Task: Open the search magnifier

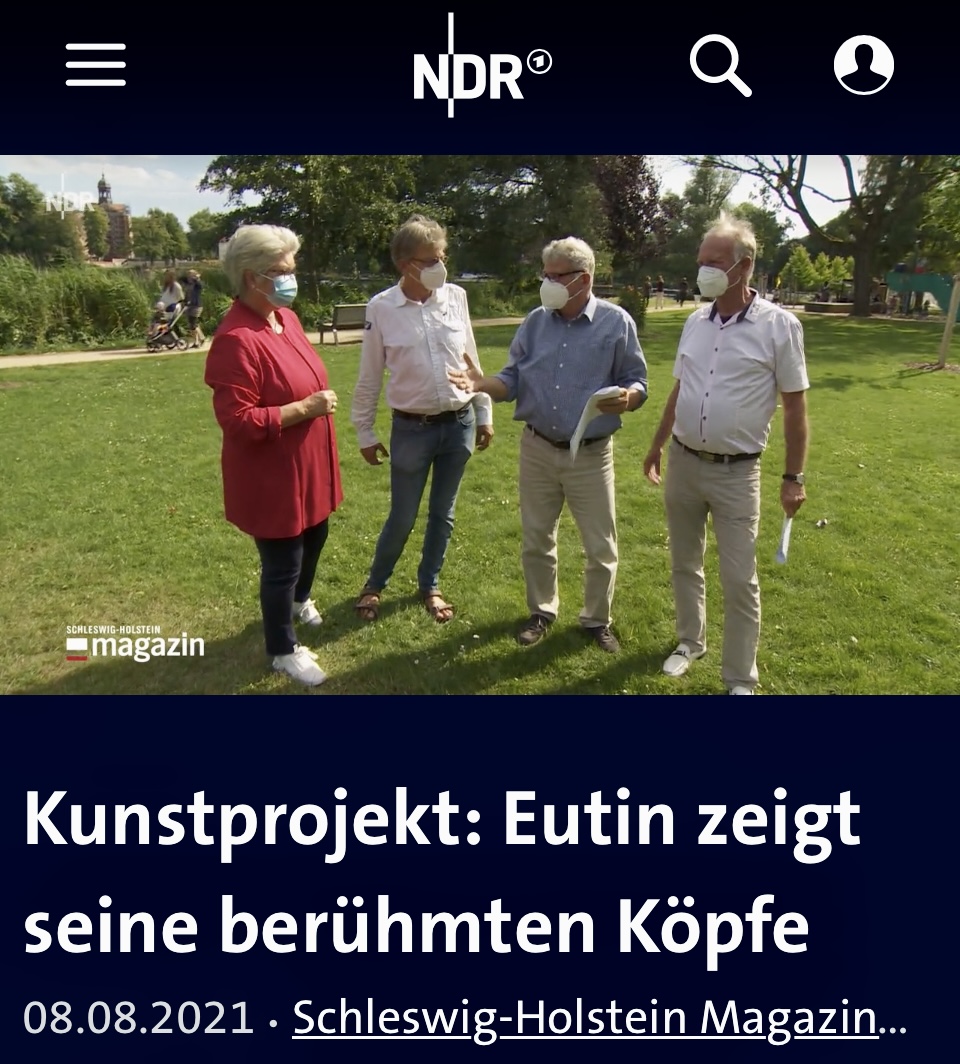Action: (720, 66)
